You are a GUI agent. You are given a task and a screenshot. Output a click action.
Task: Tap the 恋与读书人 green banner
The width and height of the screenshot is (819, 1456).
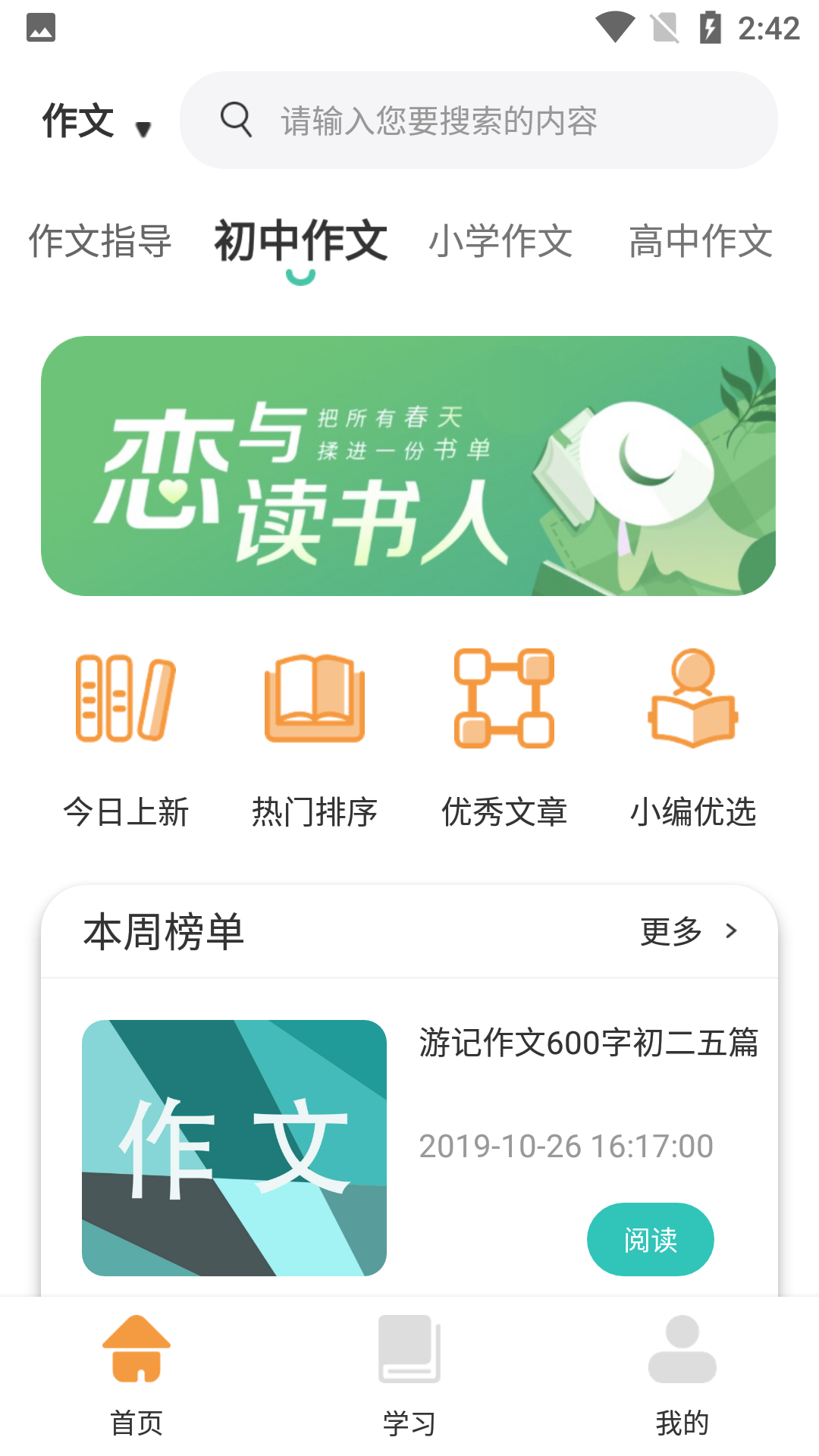(409, 464)
